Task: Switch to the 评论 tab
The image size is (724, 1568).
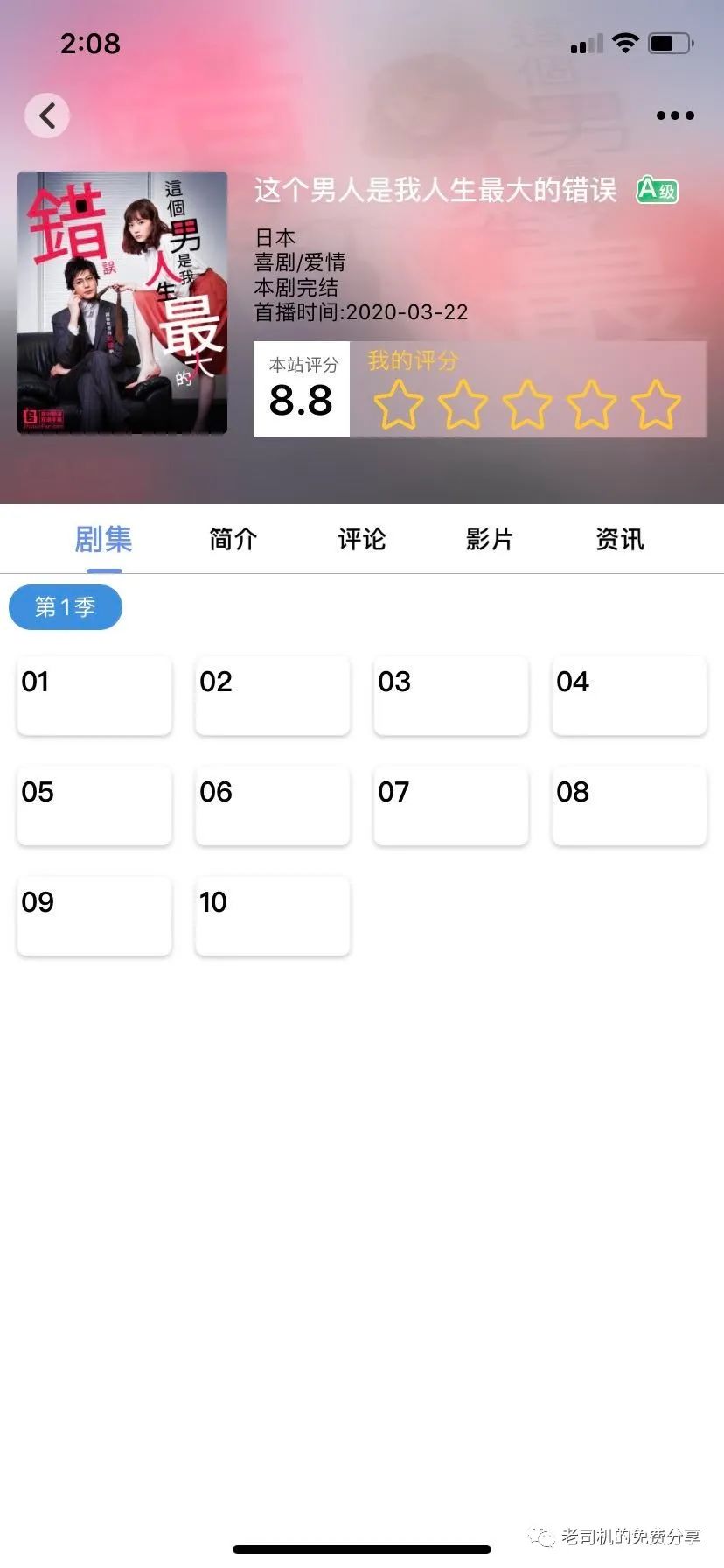Action: [361, 539]
